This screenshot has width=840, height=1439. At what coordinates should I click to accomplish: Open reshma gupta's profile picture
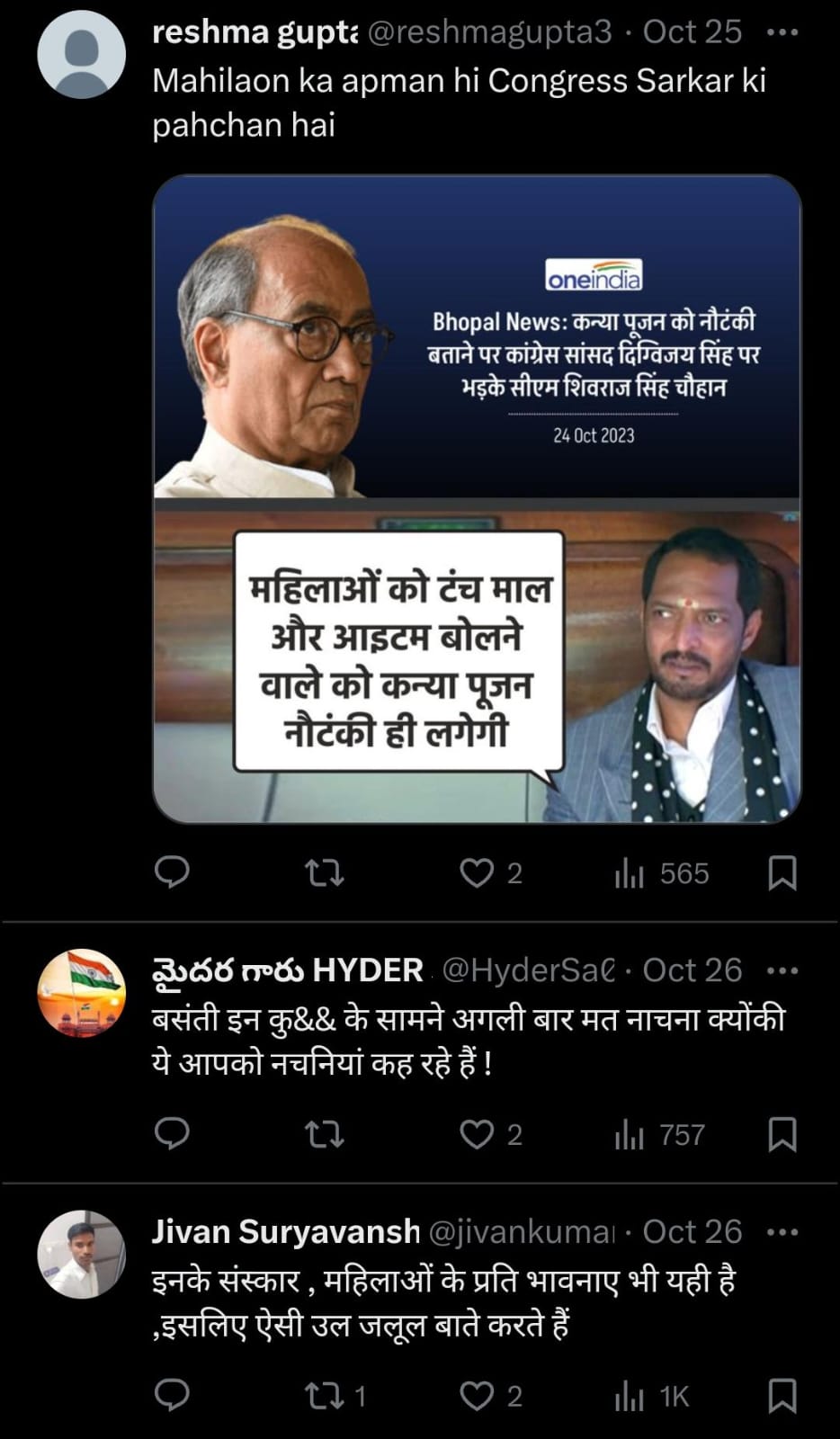[x=81, y=54]
